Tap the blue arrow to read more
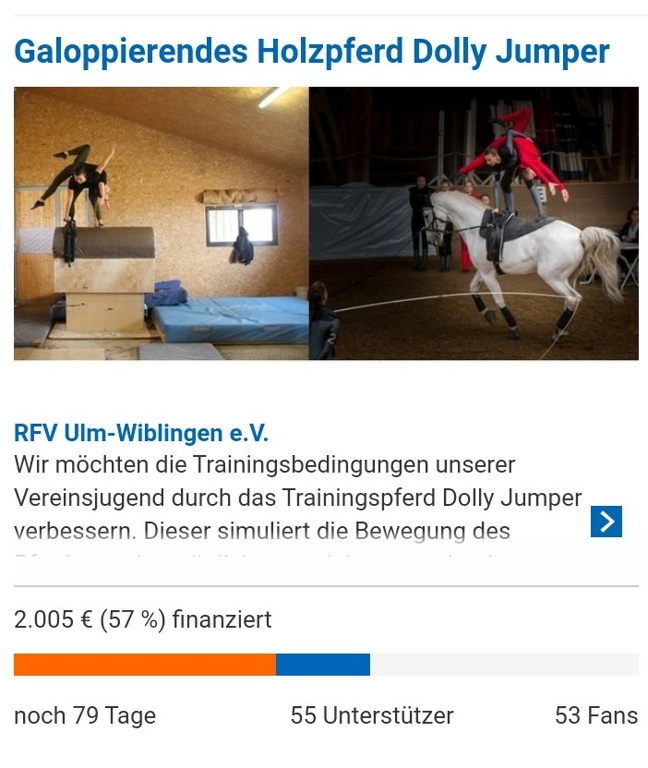Viewport: 648px width, 768px height. pyautogui.click(x=606, y=521)
